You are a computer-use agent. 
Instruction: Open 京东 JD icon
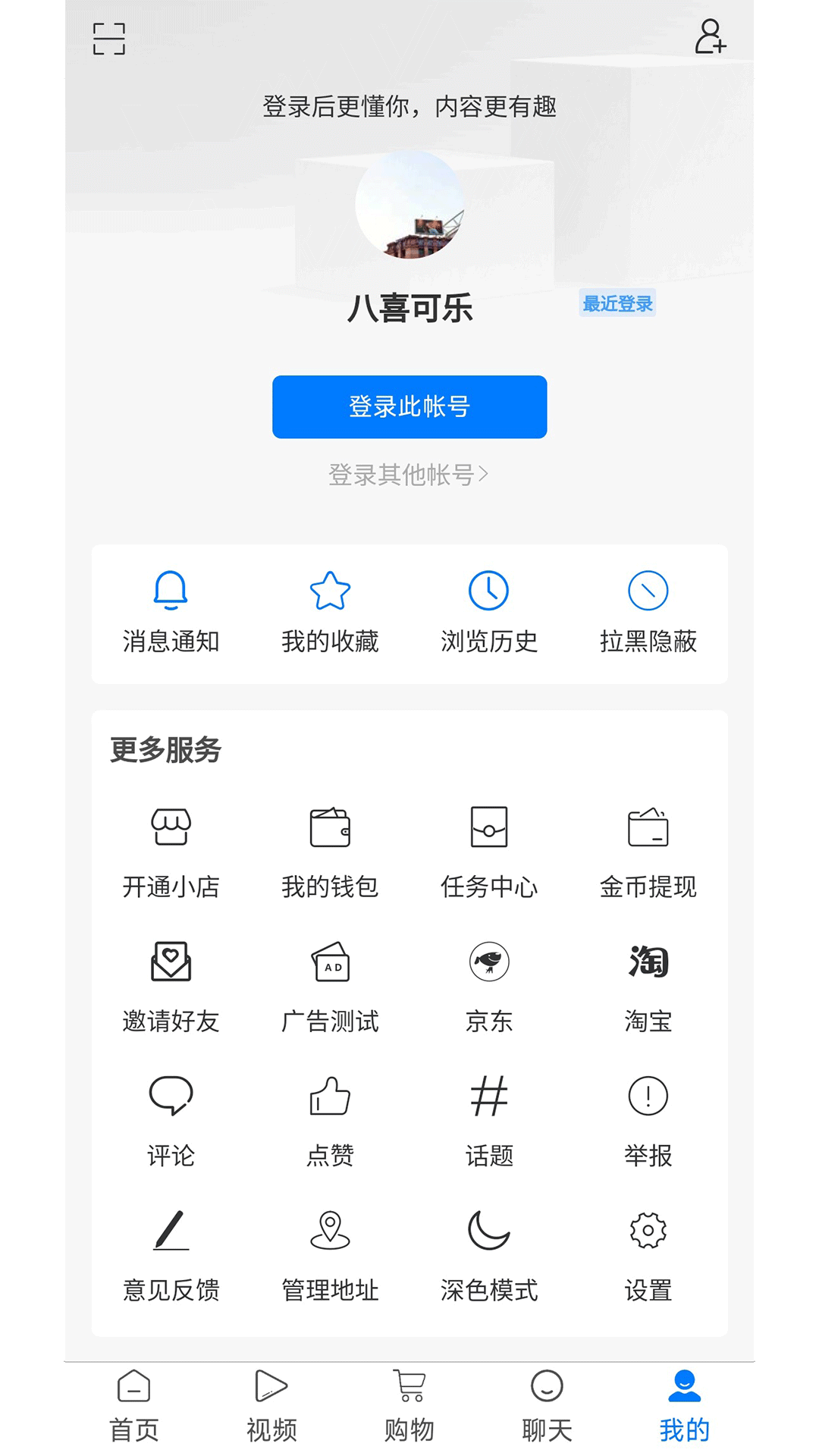click(489, 963)
